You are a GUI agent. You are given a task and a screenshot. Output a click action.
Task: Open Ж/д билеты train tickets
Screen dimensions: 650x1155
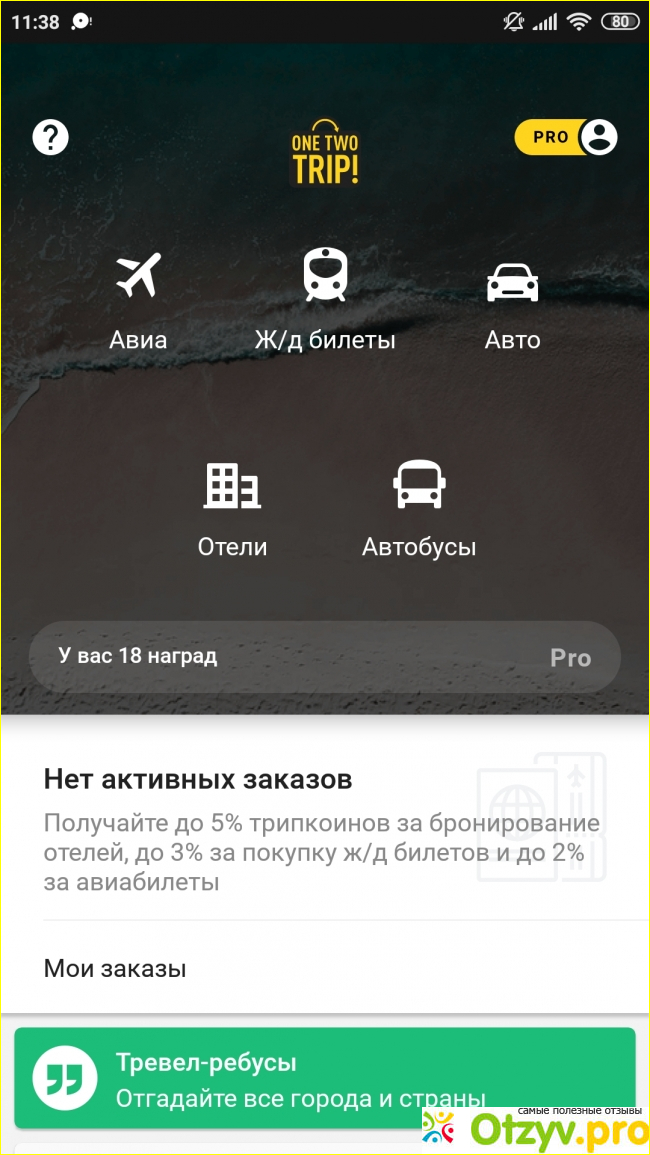(325, 301)
